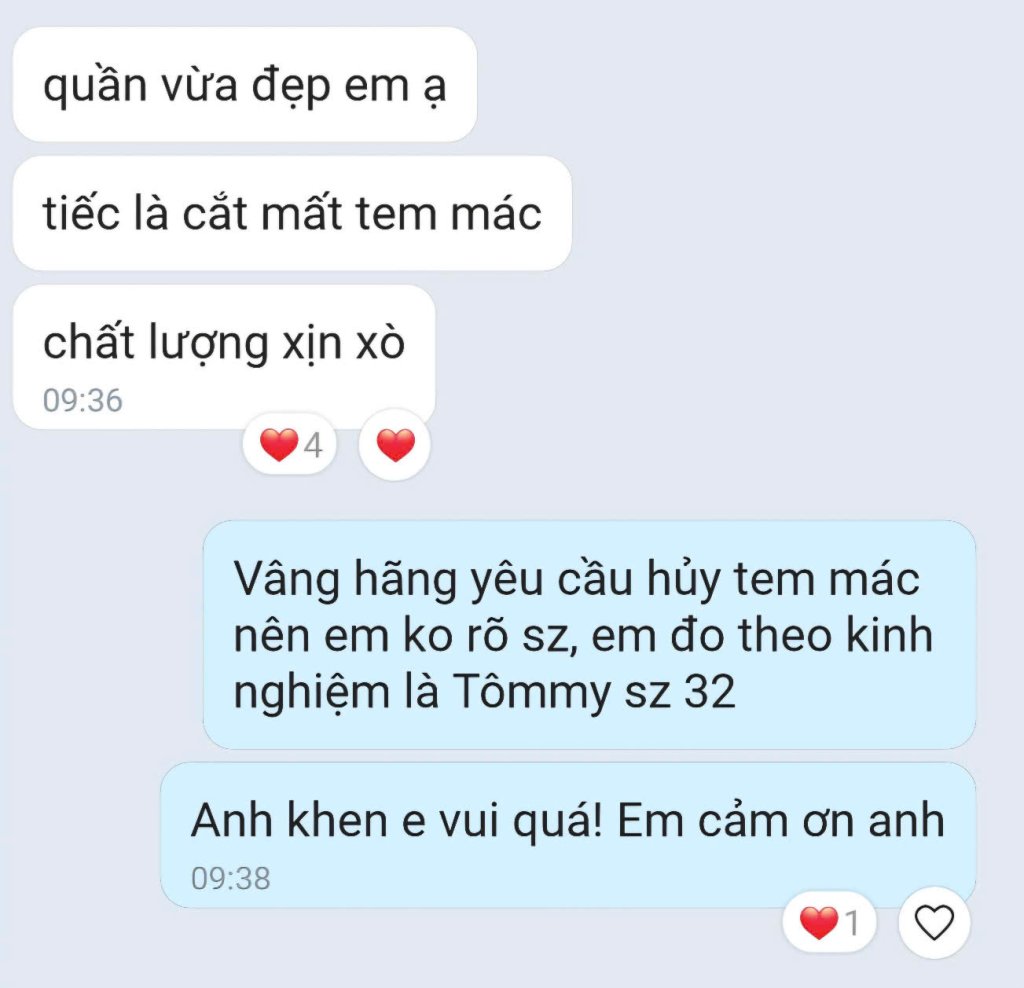Open the 4-heart reaction count under "chất lượng xịn xò"
Screen dimensions: 1024x988
click(x=290, y=445)
